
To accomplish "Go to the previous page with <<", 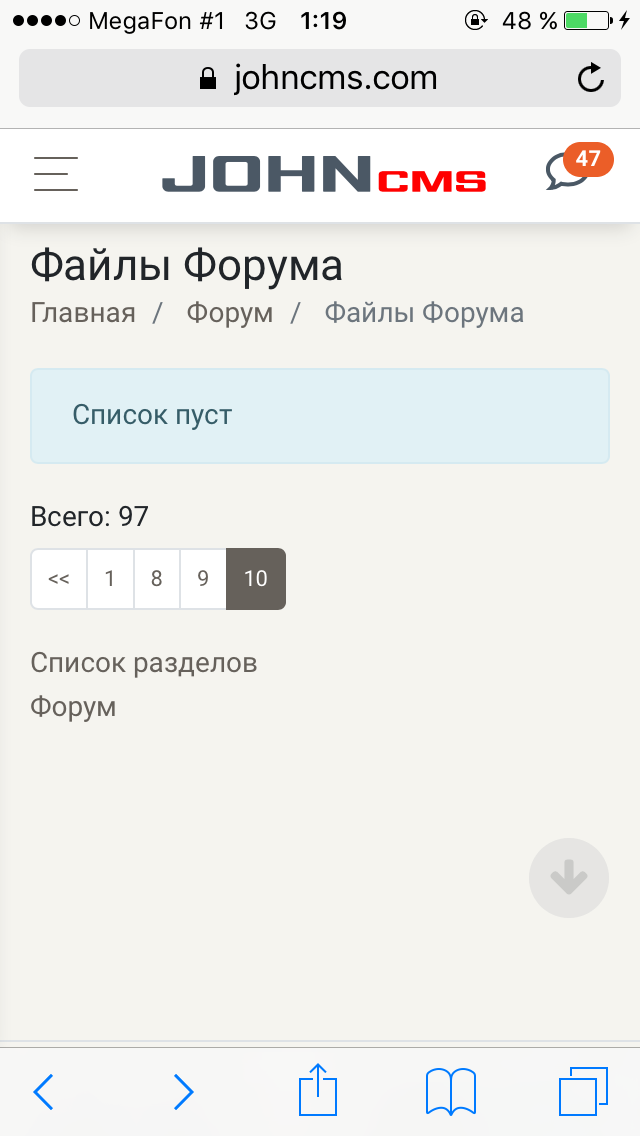I will click(59, 579).
